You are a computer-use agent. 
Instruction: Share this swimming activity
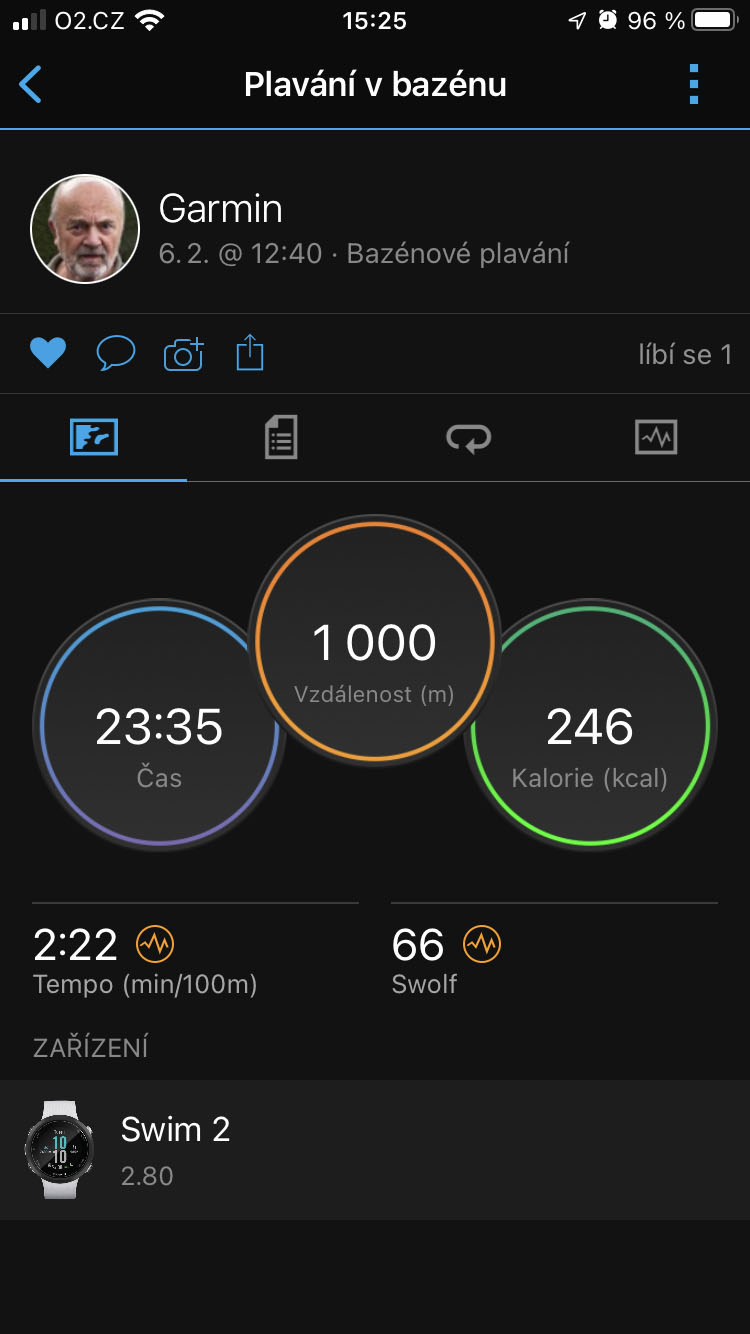250,353
